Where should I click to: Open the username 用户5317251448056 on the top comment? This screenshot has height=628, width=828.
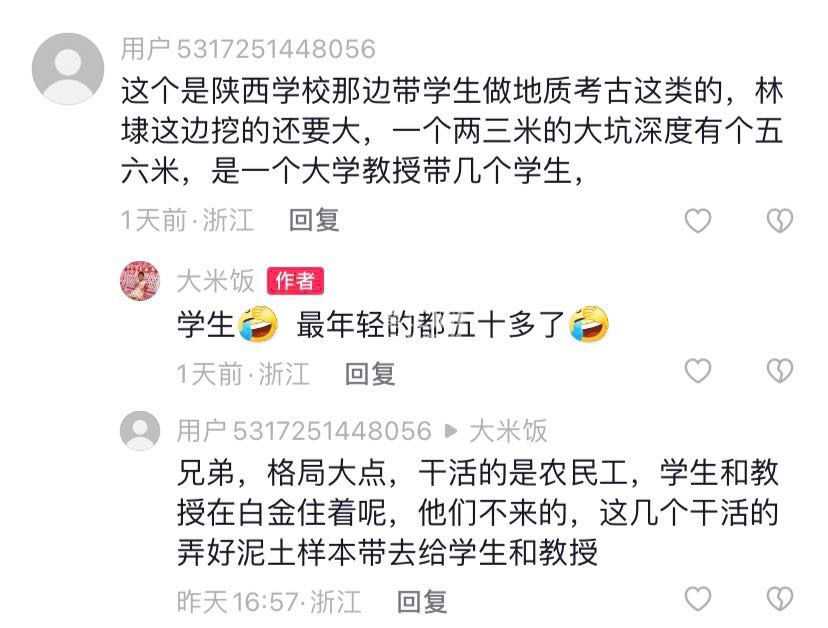point(248,48)
